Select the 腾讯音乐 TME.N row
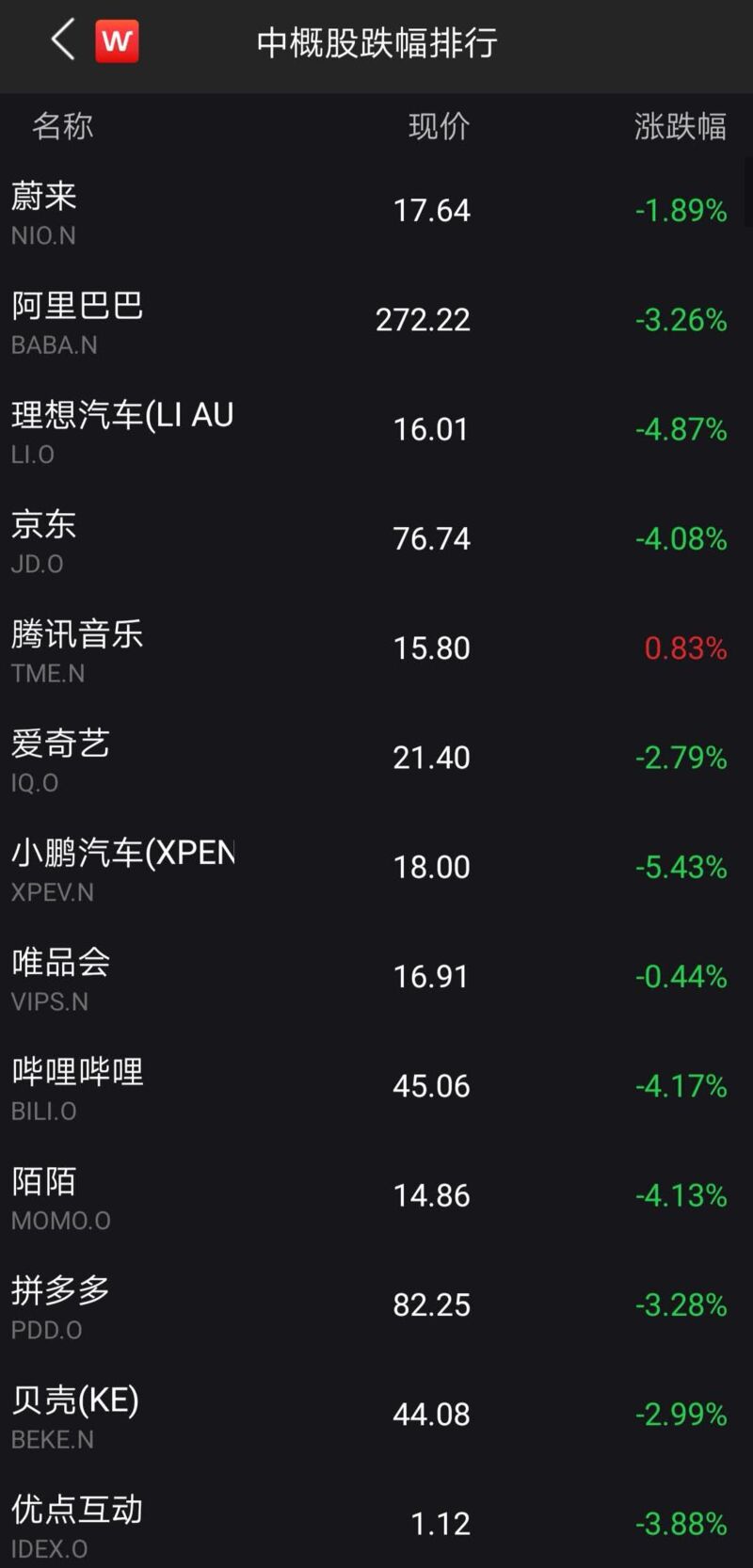 tap(376, 648)
